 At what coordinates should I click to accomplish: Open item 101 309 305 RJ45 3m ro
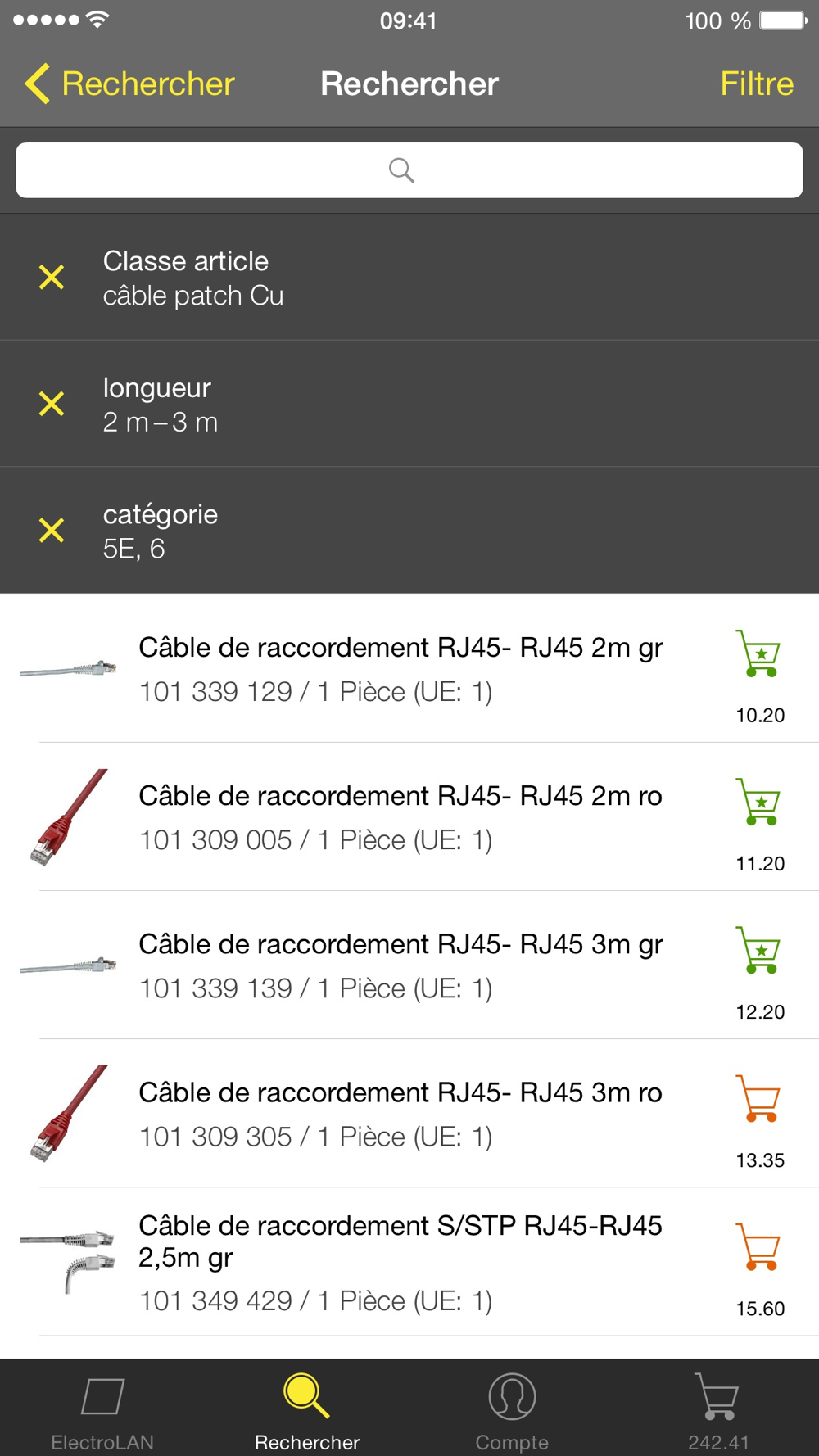pyautogui.click(x=400, y=1113)
